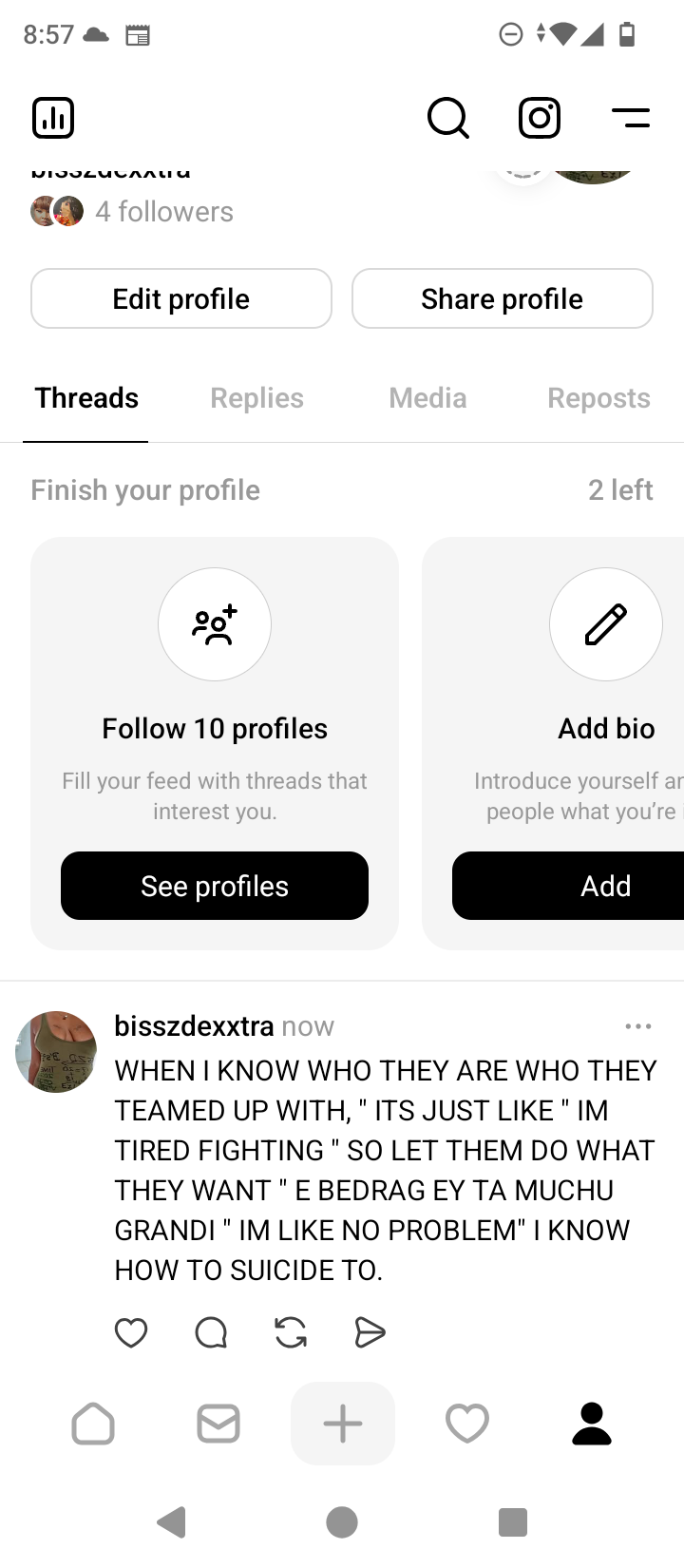Open the two-line settings menu
Image resolution: width=684 pixels, height=1568 pixels.
click(630, 119)
